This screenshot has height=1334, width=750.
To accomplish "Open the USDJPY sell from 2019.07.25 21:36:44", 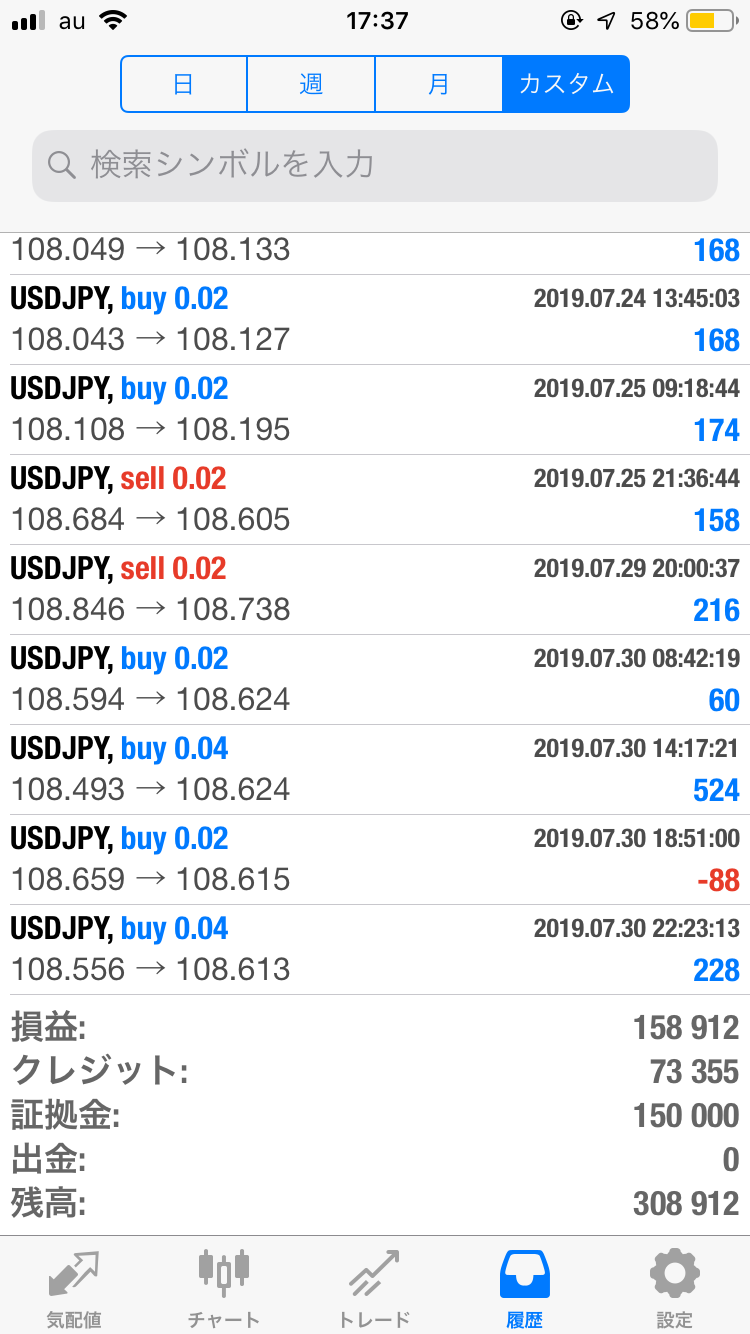I will coord(375,500).
